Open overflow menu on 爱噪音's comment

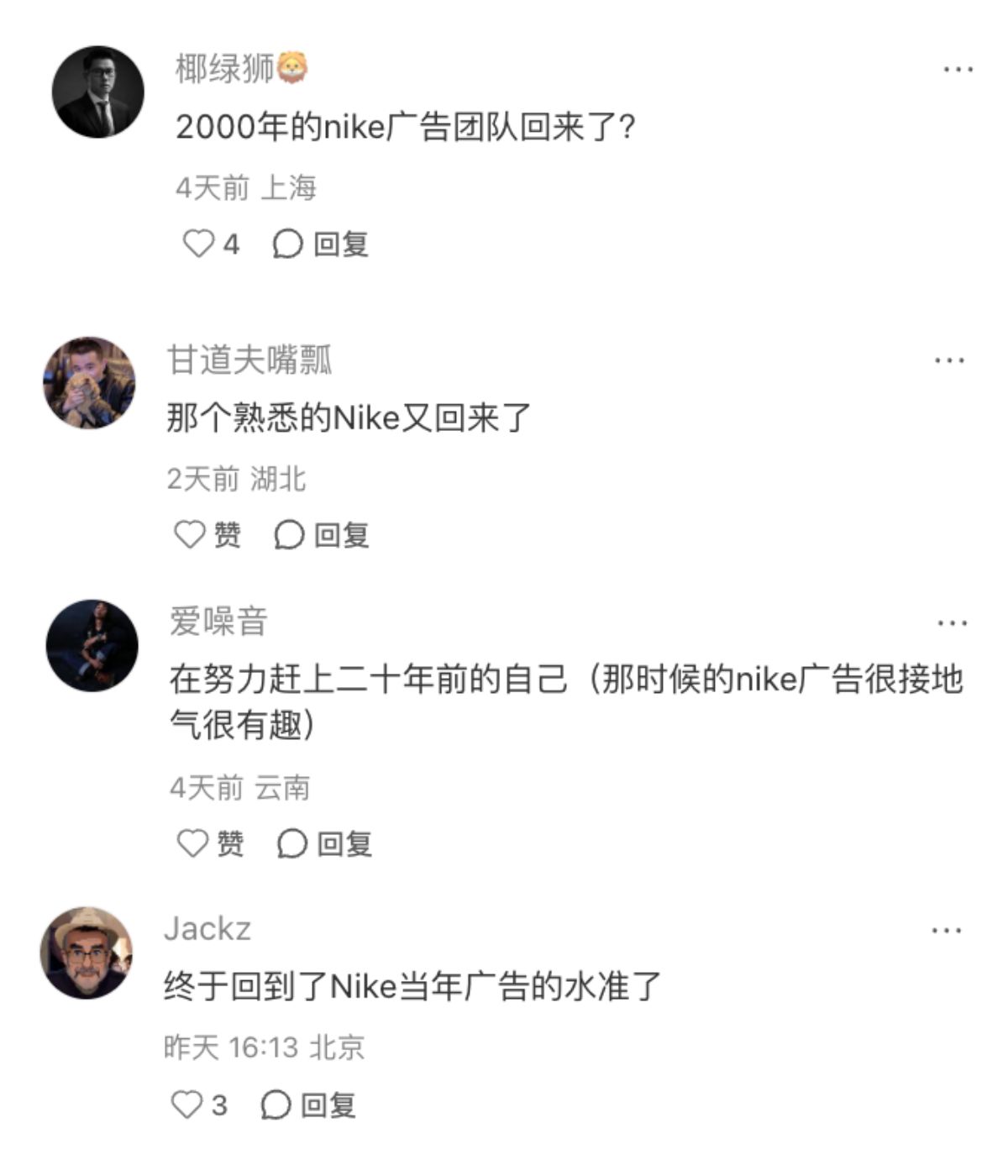coord(952,623)
